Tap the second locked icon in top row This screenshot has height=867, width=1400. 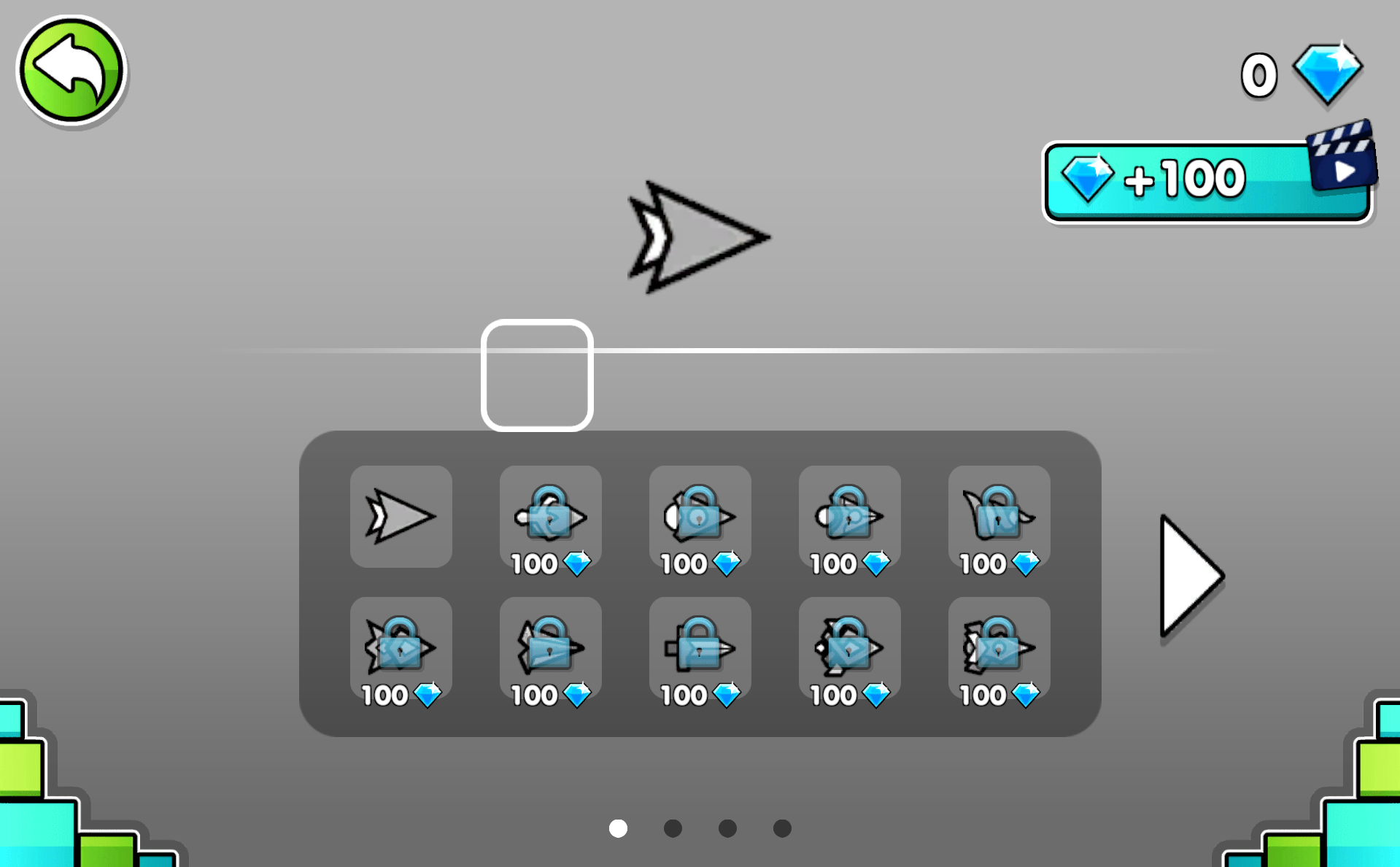pyautogui.click(x=700, y=517)
